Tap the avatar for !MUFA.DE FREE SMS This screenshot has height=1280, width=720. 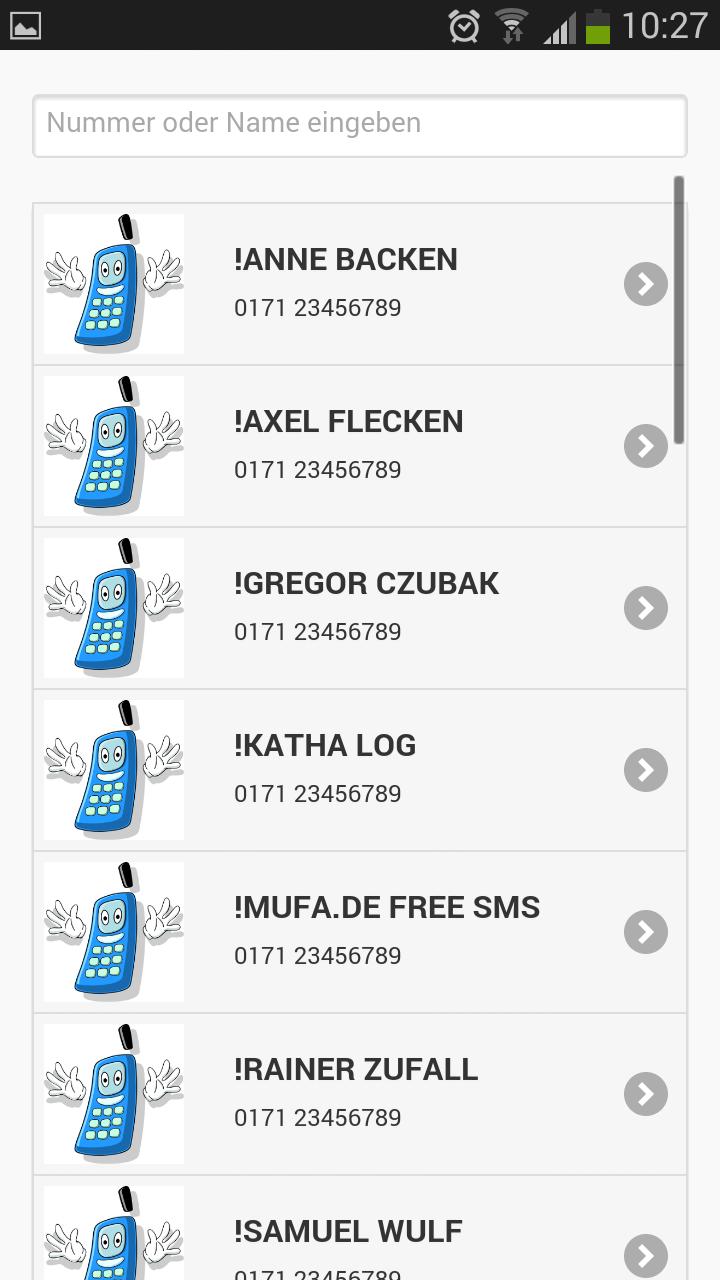tap(113, 931)
